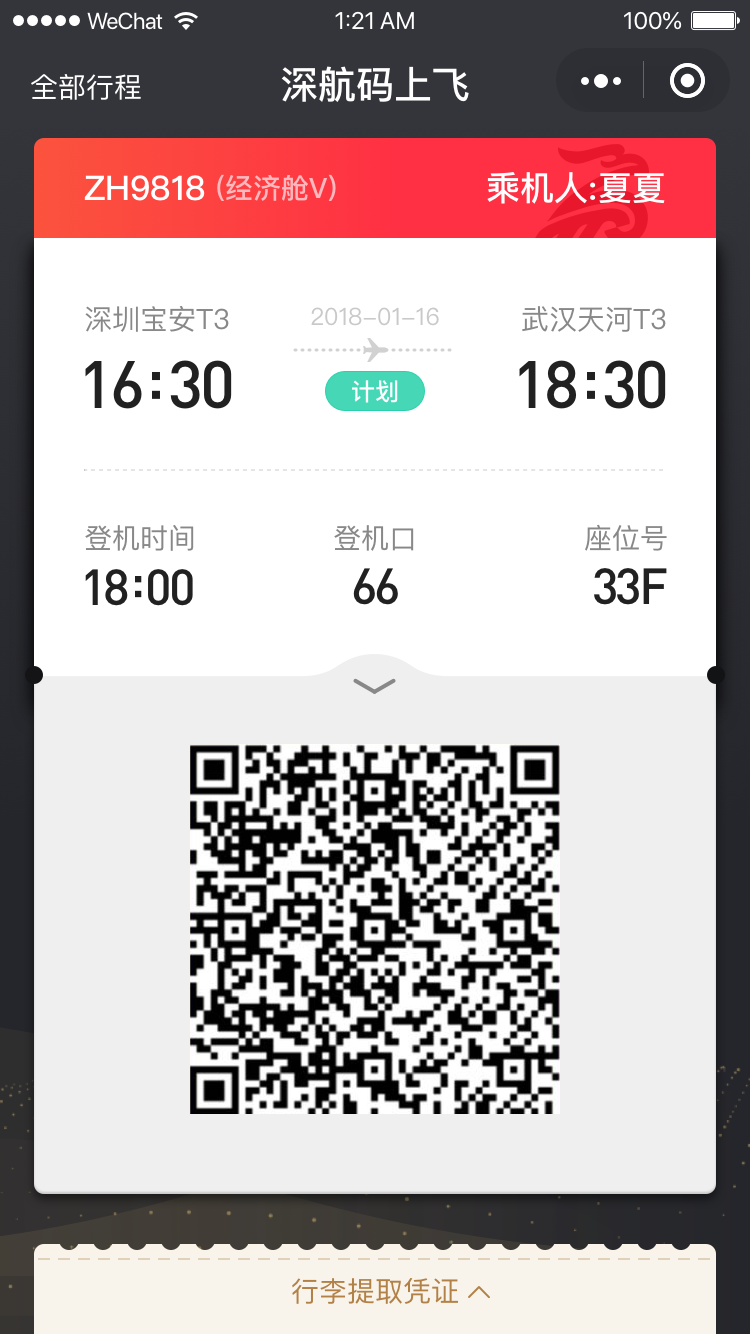Go back to 全部行程 (all trips)

[x=86, y=87]
